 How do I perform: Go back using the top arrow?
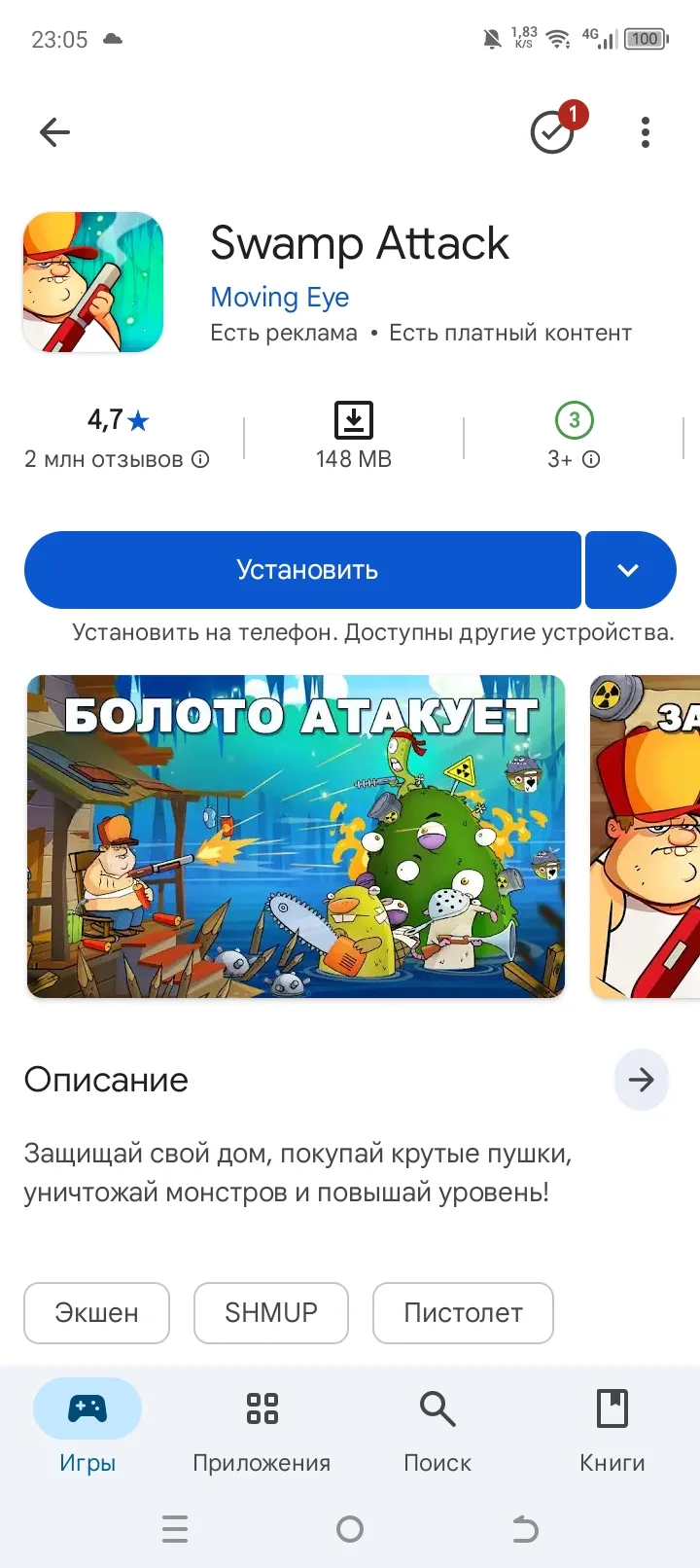pos(54,132)
